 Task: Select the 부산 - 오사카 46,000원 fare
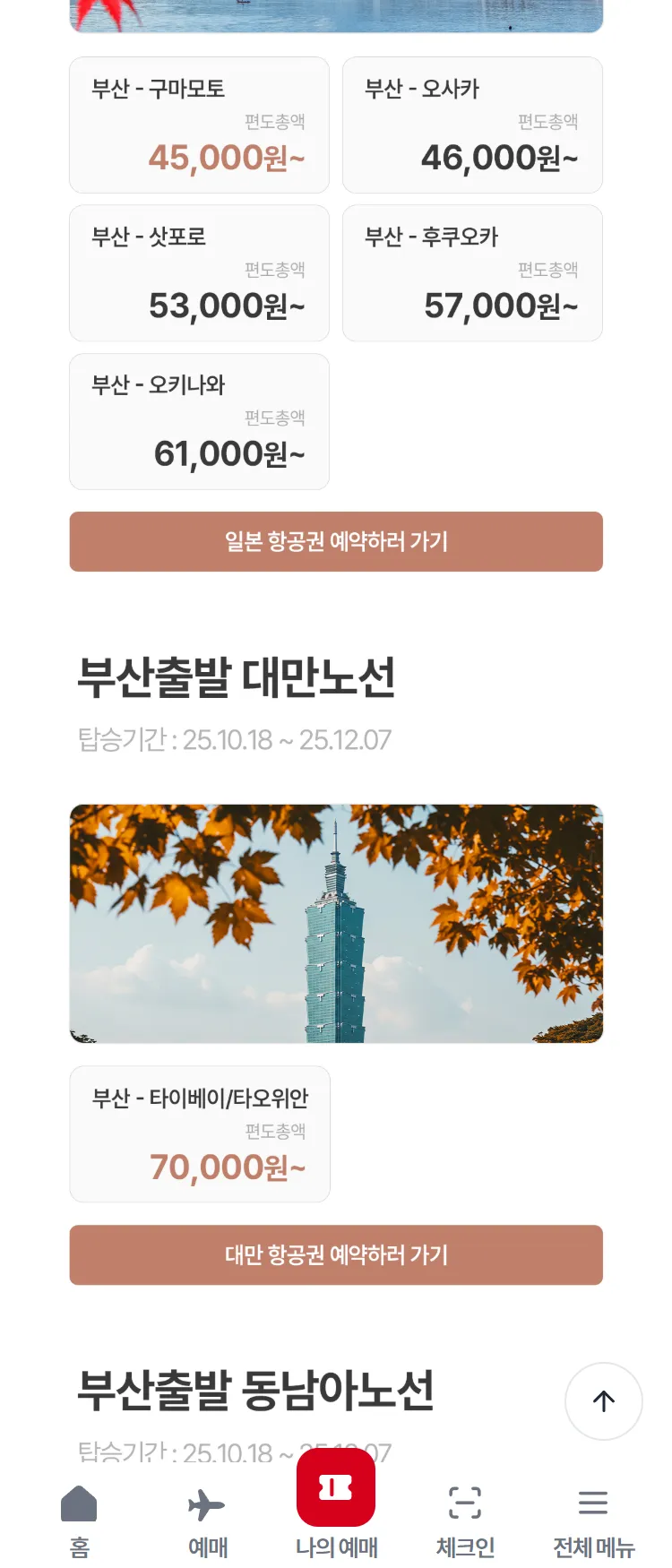pos(472,125)
